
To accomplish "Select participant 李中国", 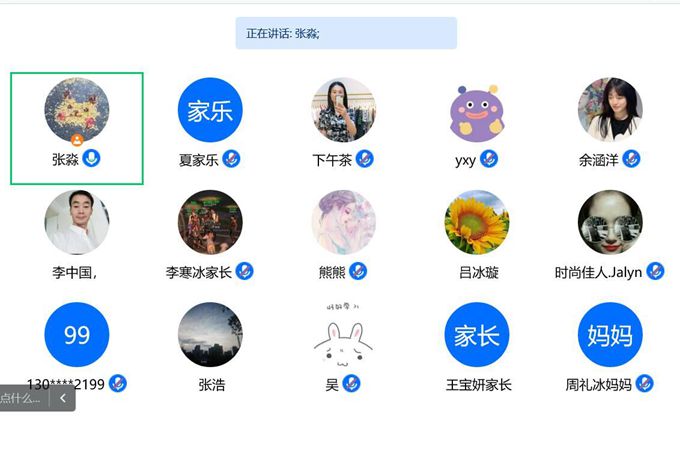I will point(77,223).
